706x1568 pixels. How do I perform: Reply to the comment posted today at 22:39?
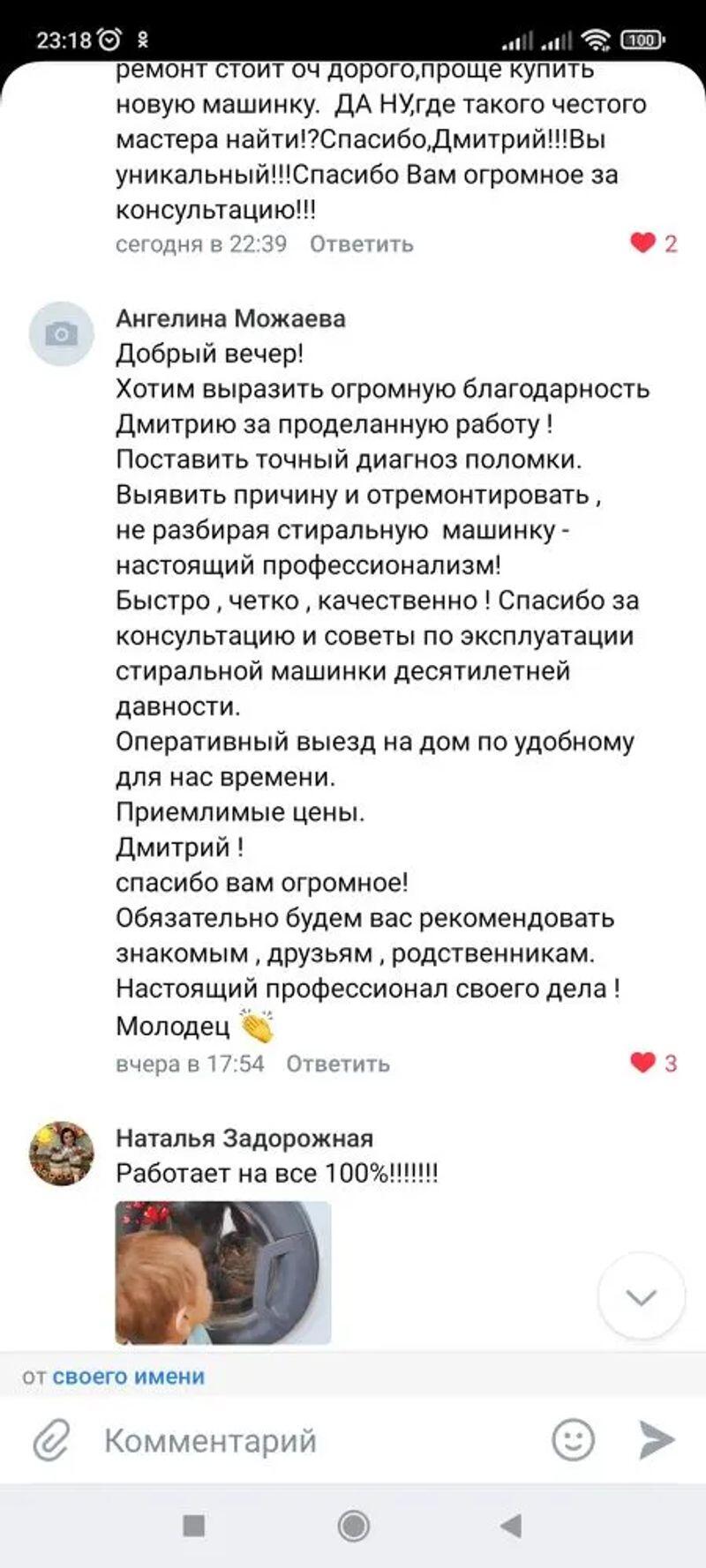pyautogui.click(x=361, y=243)
